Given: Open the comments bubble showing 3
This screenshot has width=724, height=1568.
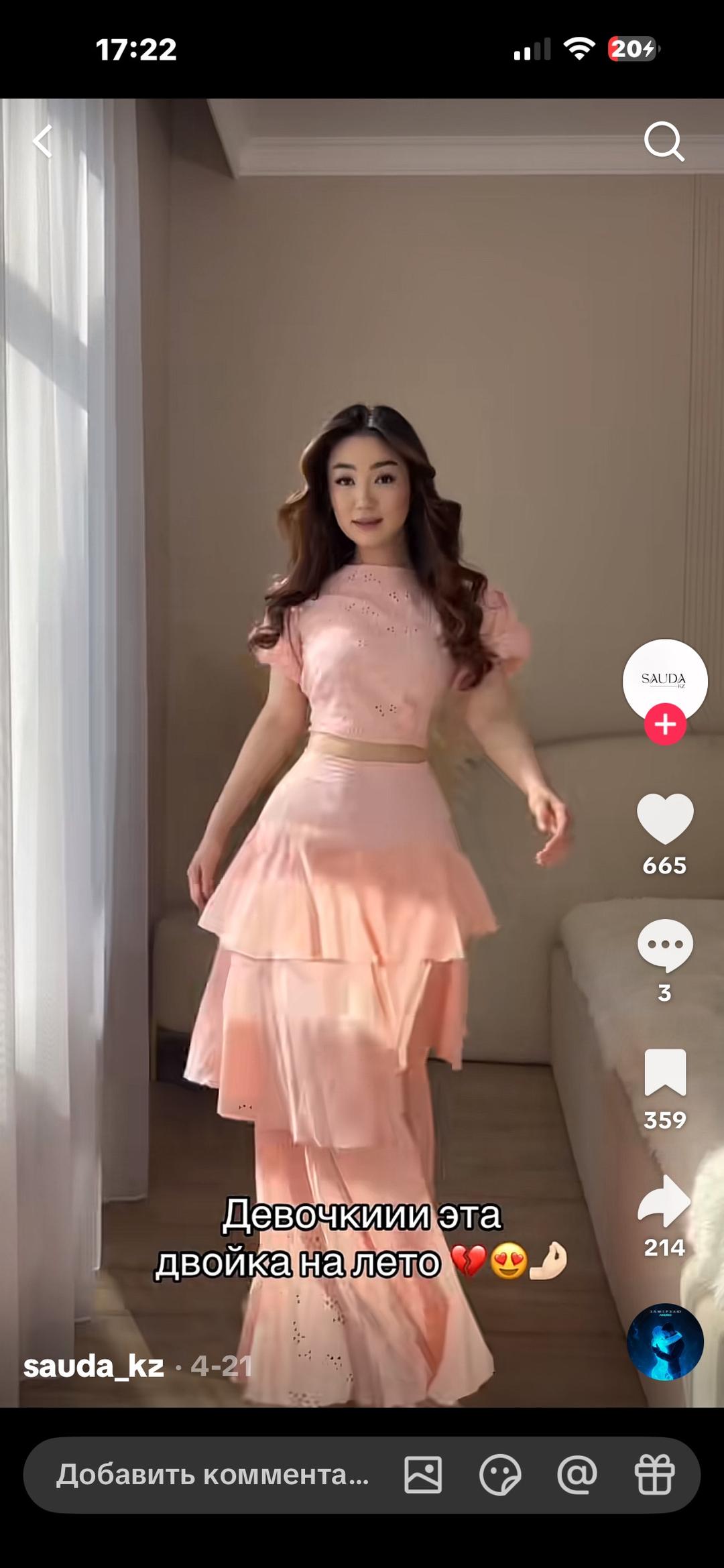Looking at the screenshot, I should click(x=665, y=946).
